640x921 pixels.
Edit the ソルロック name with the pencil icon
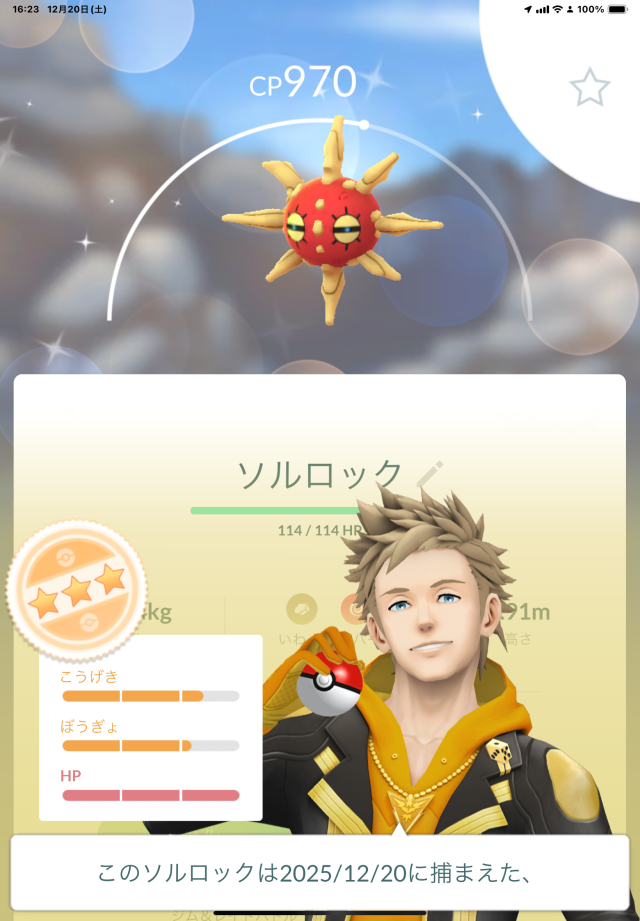(430, 472)
